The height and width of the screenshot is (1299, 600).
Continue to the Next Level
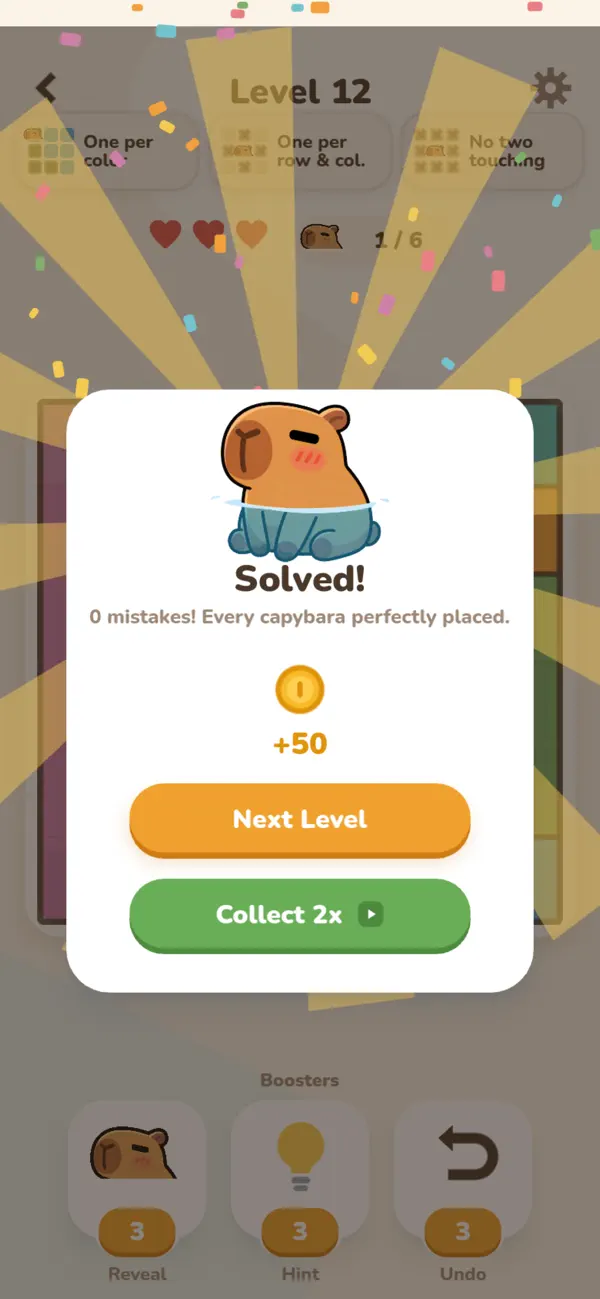pyautogui.click(x=300, y=819)
